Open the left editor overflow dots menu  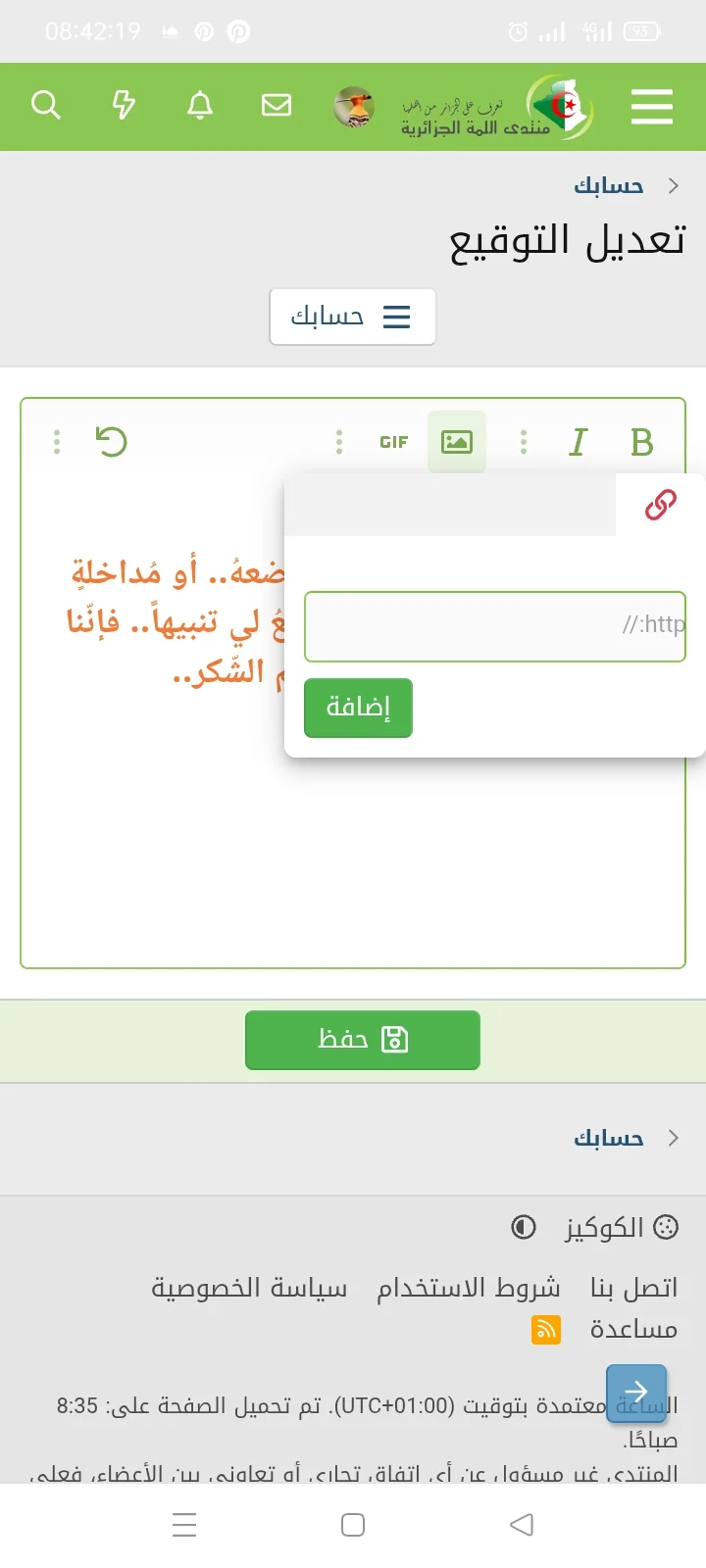tap(56, 442)
